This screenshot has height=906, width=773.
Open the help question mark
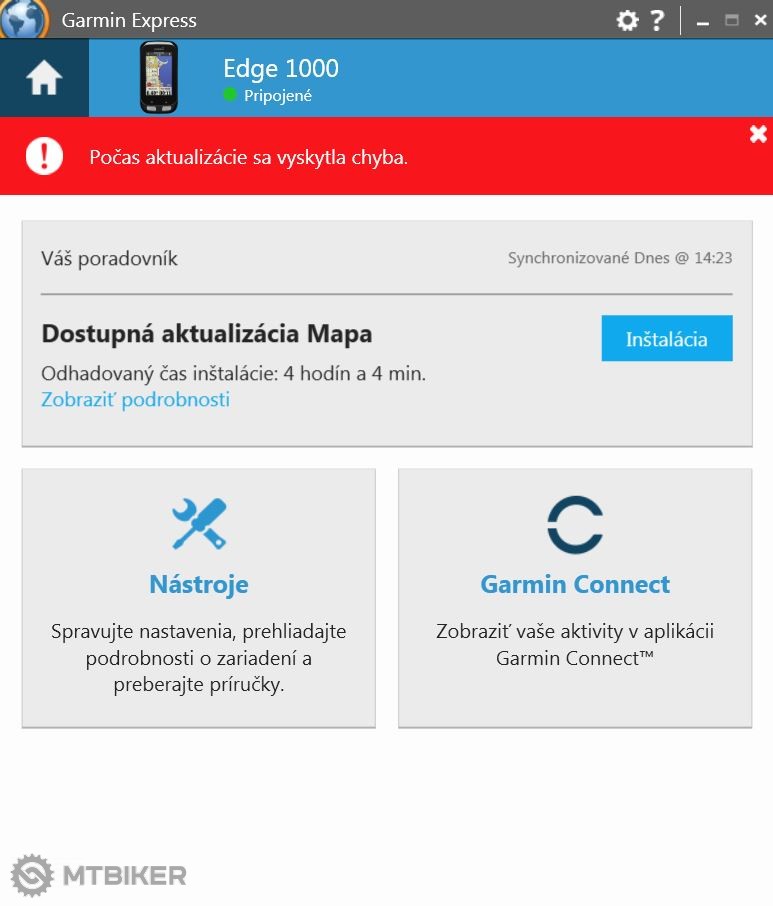coord(657,20)
